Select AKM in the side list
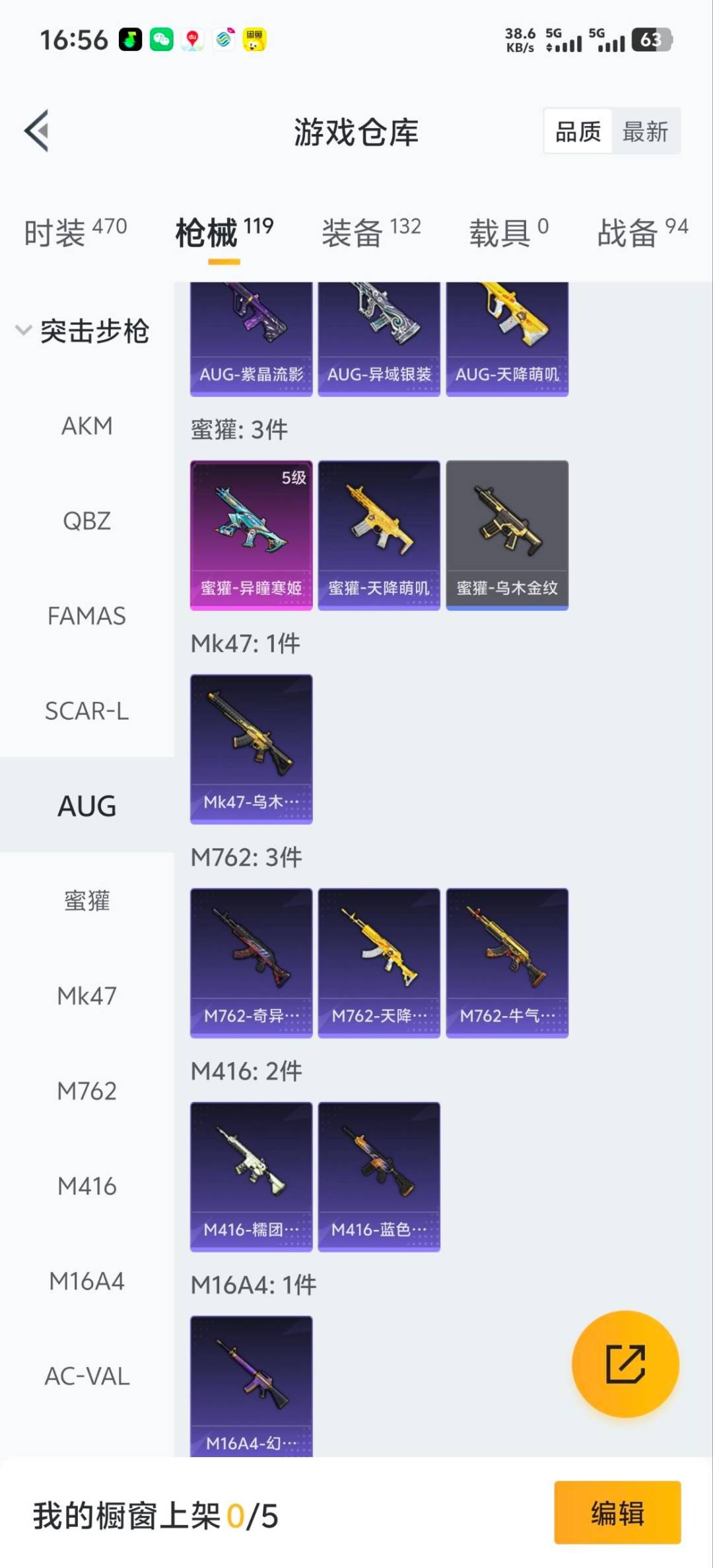Screen dimensions: 713x1568 [86, 426]
